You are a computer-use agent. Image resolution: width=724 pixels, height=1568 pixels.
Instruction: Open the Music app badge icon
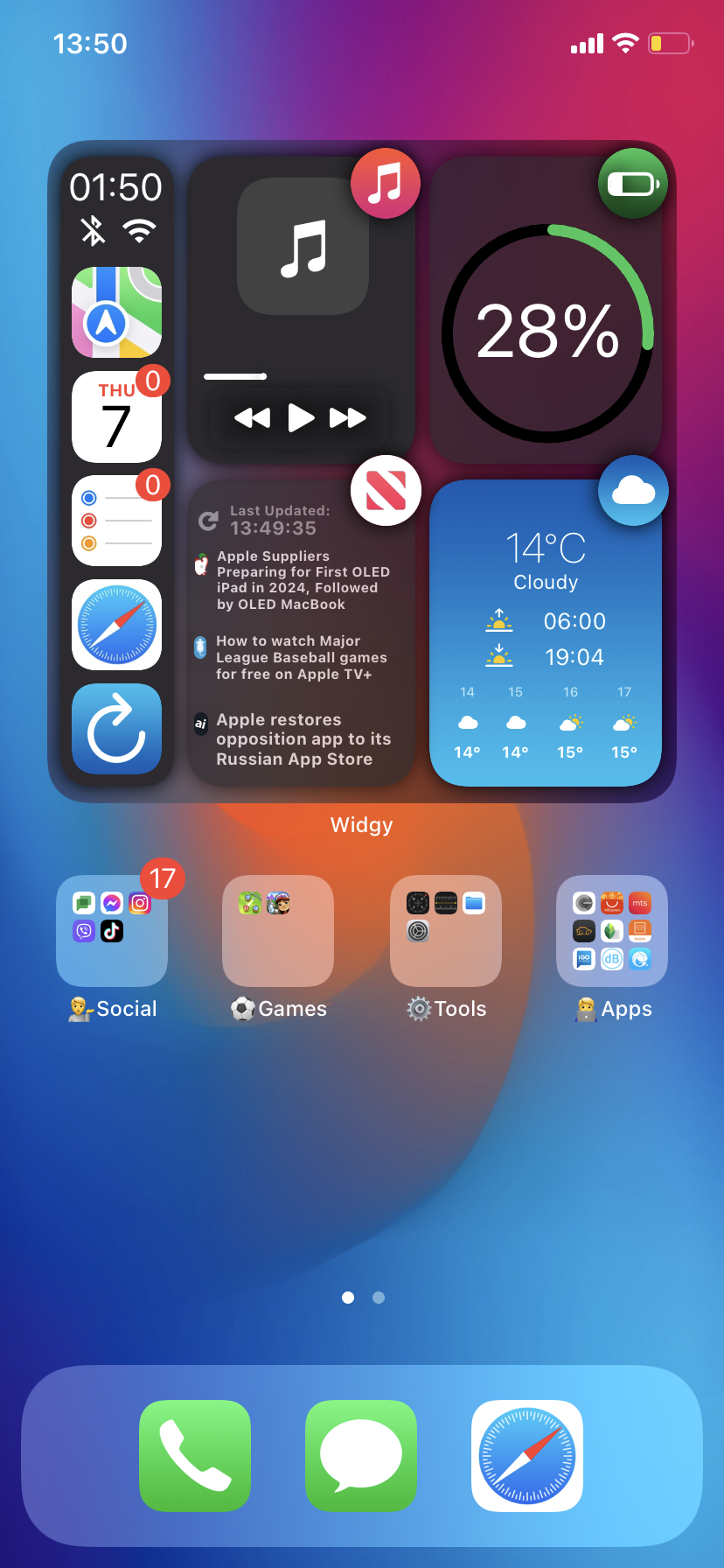point(386,185)
